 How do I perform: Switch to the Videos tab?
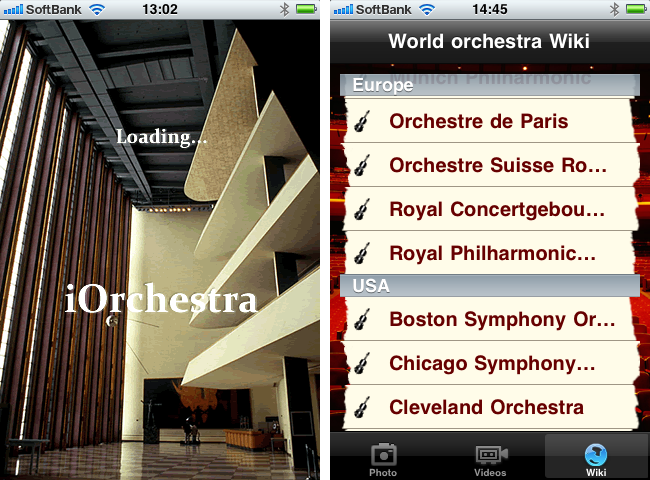[490, 458]
